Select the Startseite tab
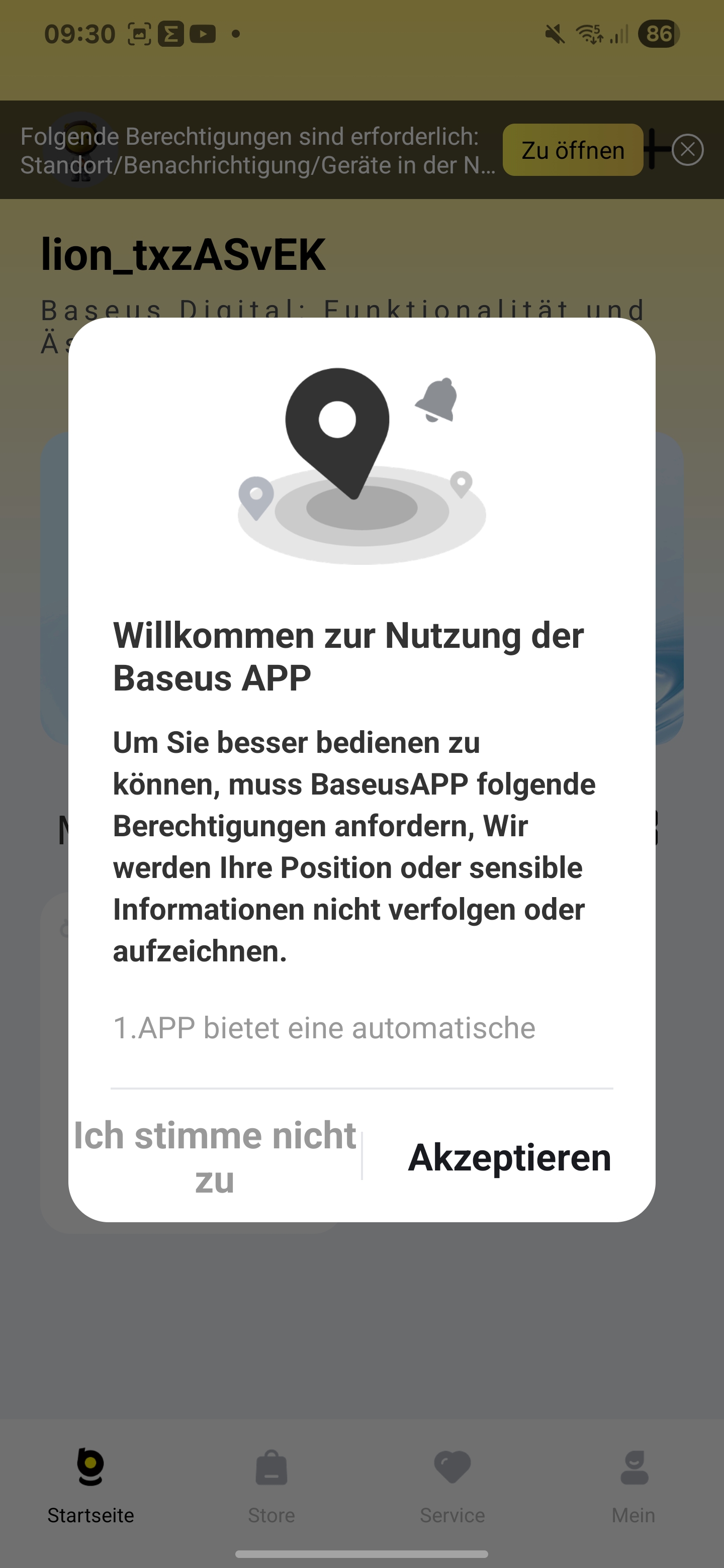 click(x=90, y=1486)
